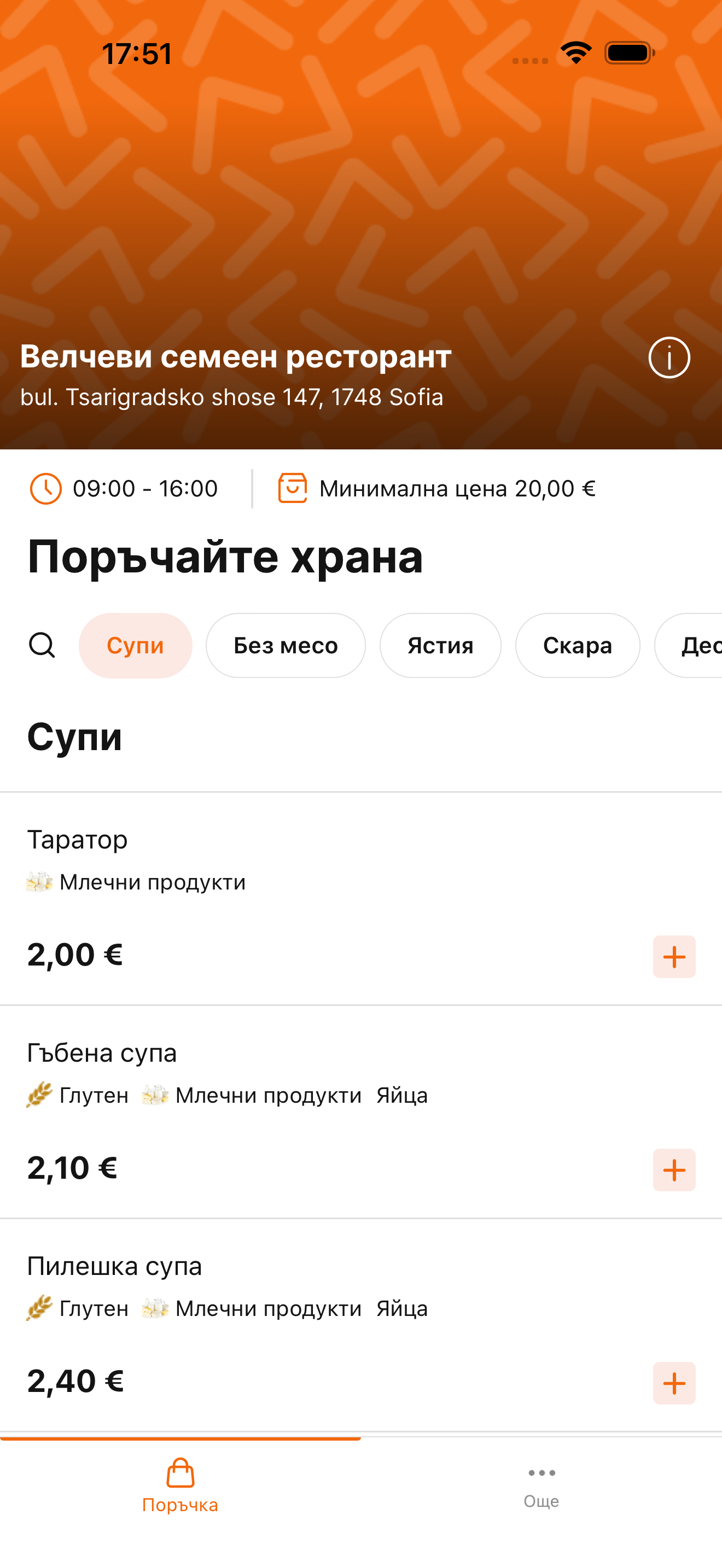Add Пилешка супа to the order
722x1568 pixels.
674,1383
